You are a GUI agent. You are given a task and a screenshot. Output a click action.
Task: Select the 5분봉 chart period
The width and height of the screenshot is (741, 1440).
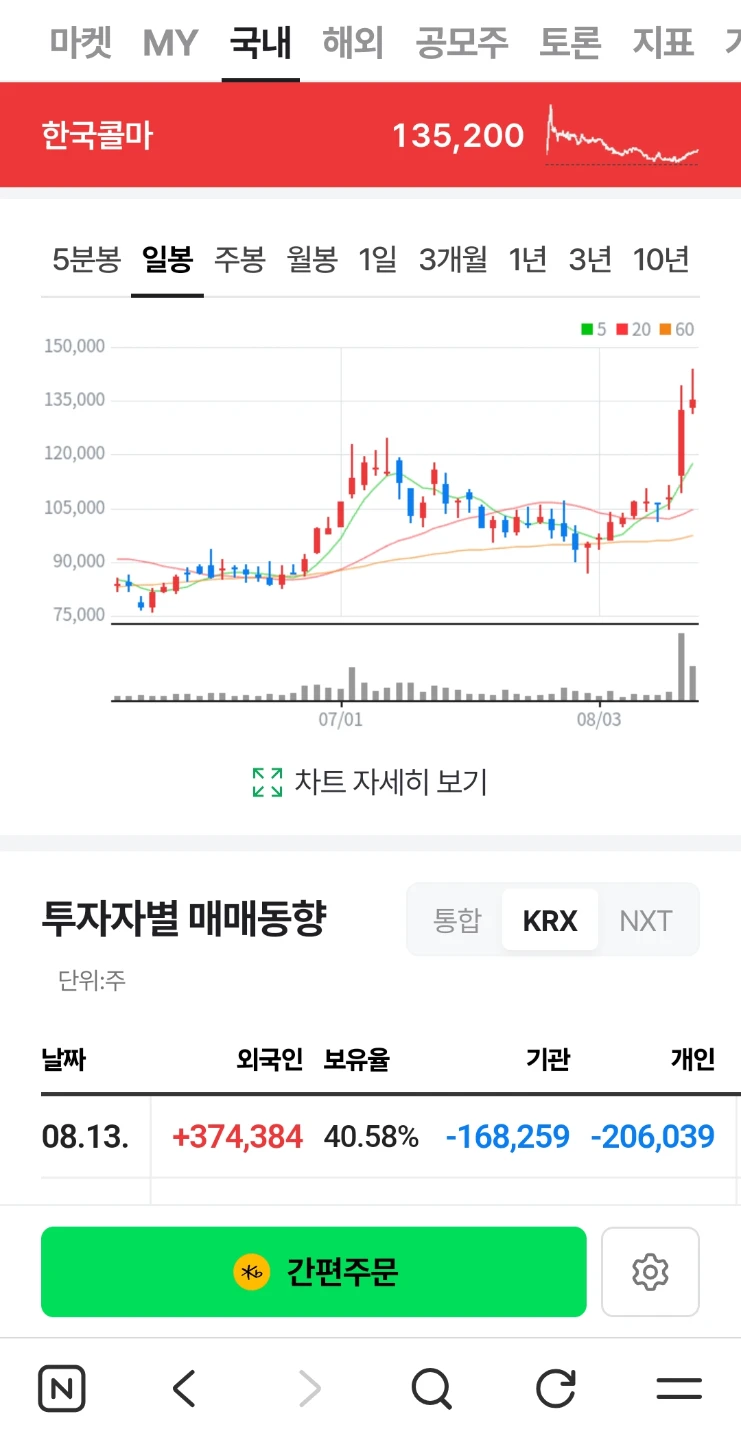point(86,260)
